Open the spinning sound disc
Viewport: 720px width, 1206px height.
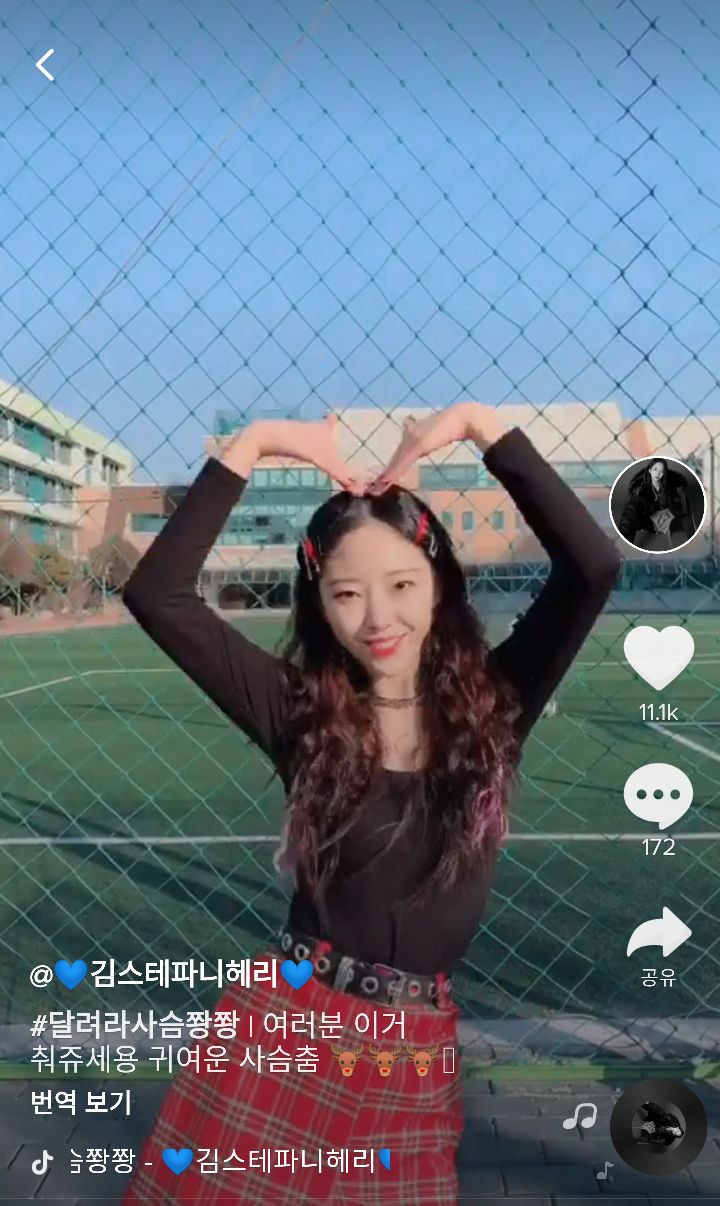click(658, 1126)
